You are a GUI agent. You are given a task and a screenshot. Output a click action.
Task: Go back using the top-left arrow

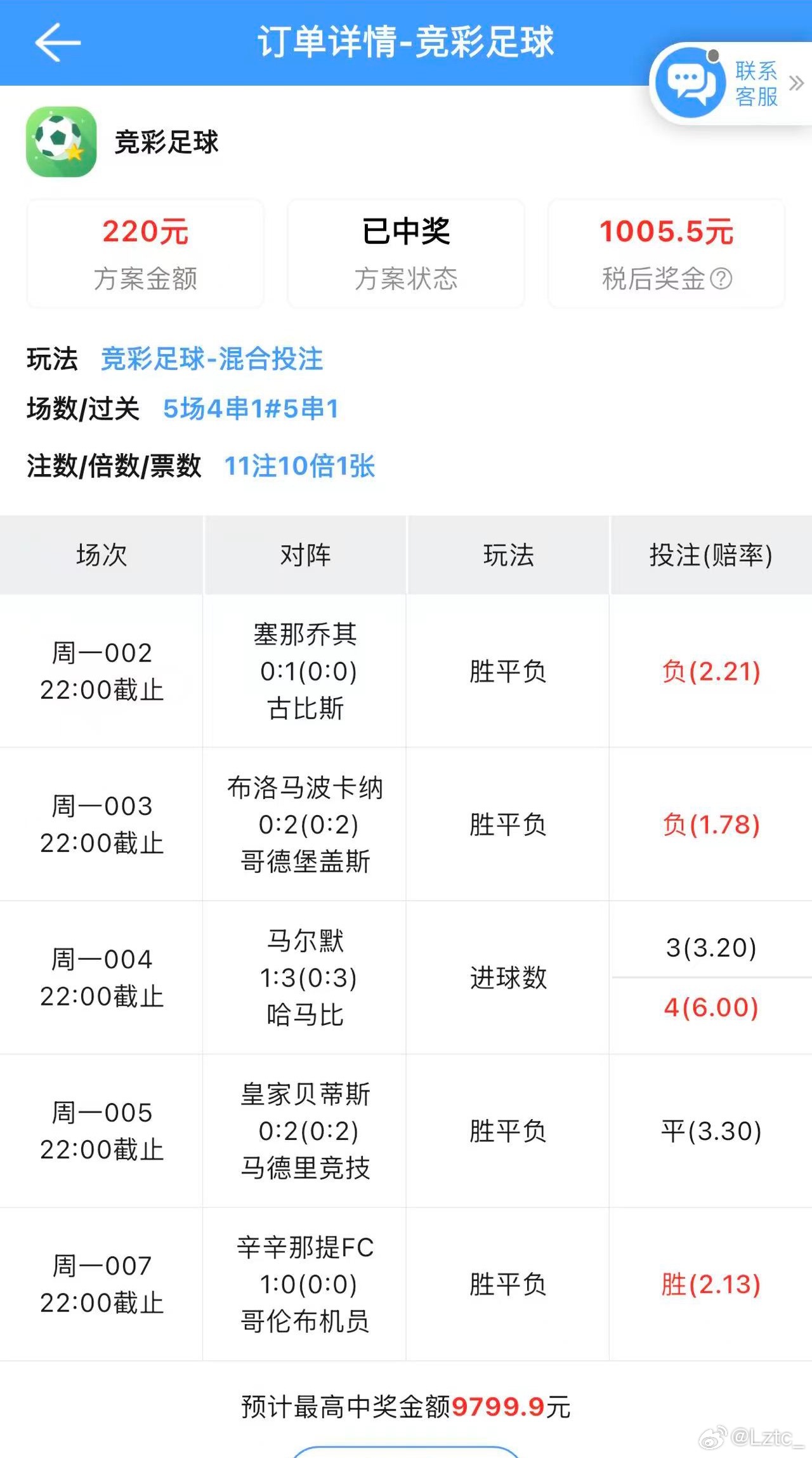tap(57, 43)
